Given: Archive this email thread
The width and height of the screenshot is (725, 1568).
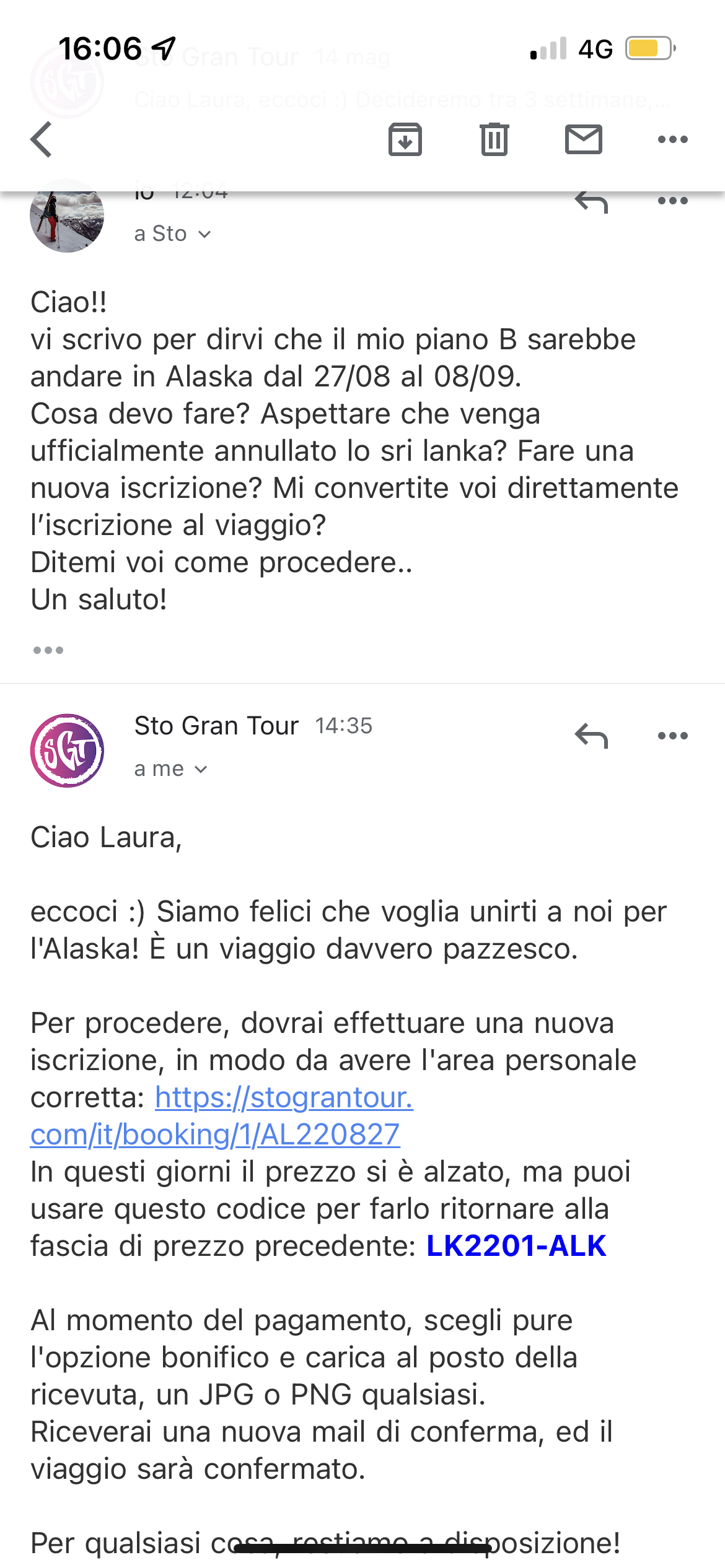Looking at the screenshot, I should [x=405, y=139].
